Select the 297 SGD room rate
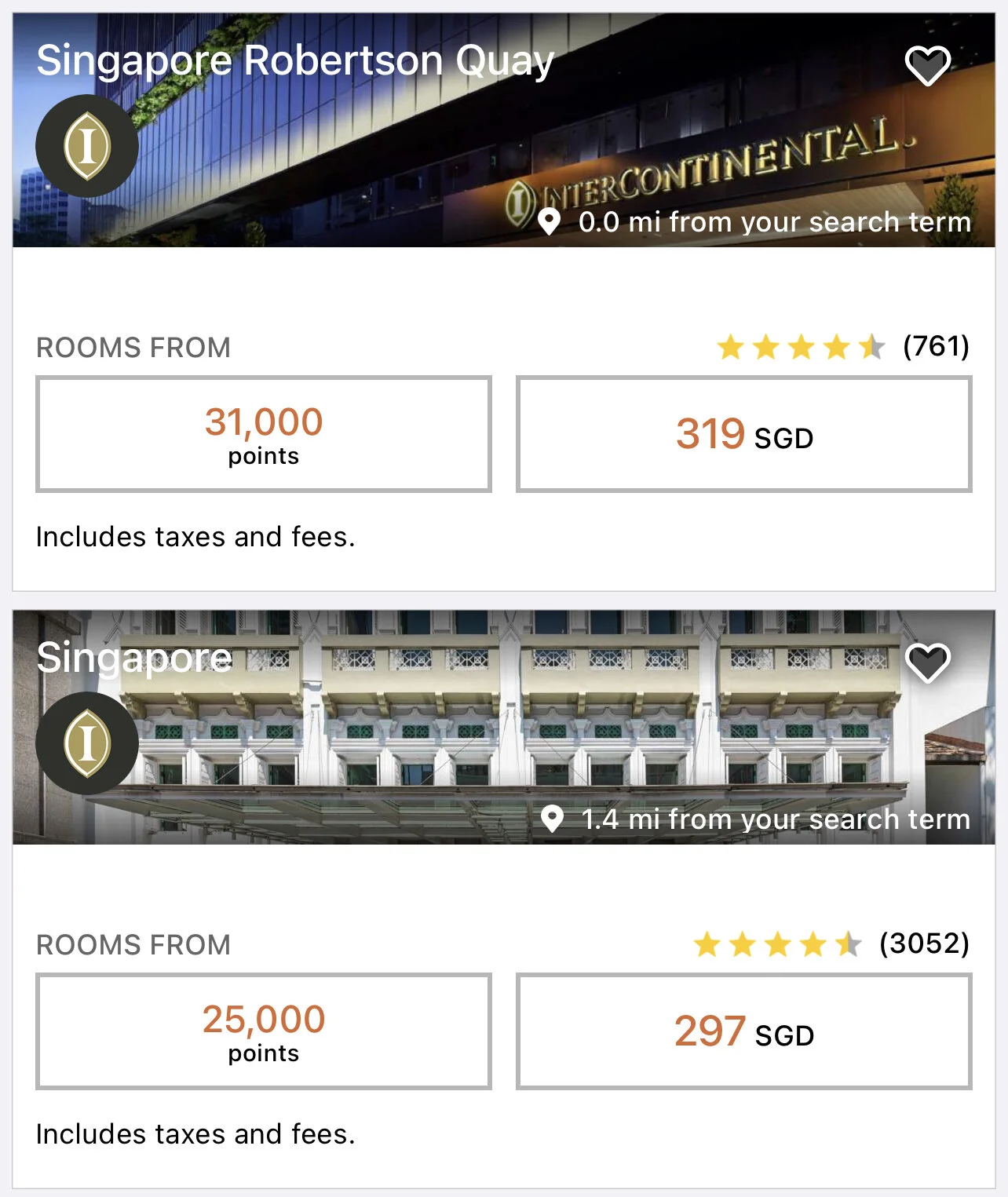Image resolution: width=1008 pixels, height=1197 pixels. (743, 1031)
